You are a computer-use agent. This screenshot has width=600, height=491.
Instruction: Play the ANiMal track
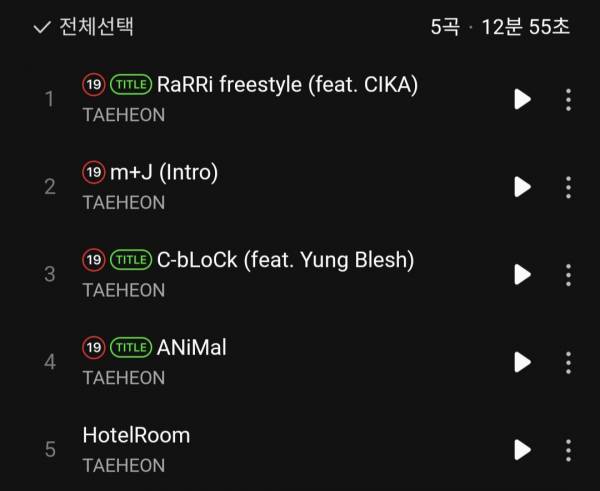pyautogui.click(x=522, y=362)
